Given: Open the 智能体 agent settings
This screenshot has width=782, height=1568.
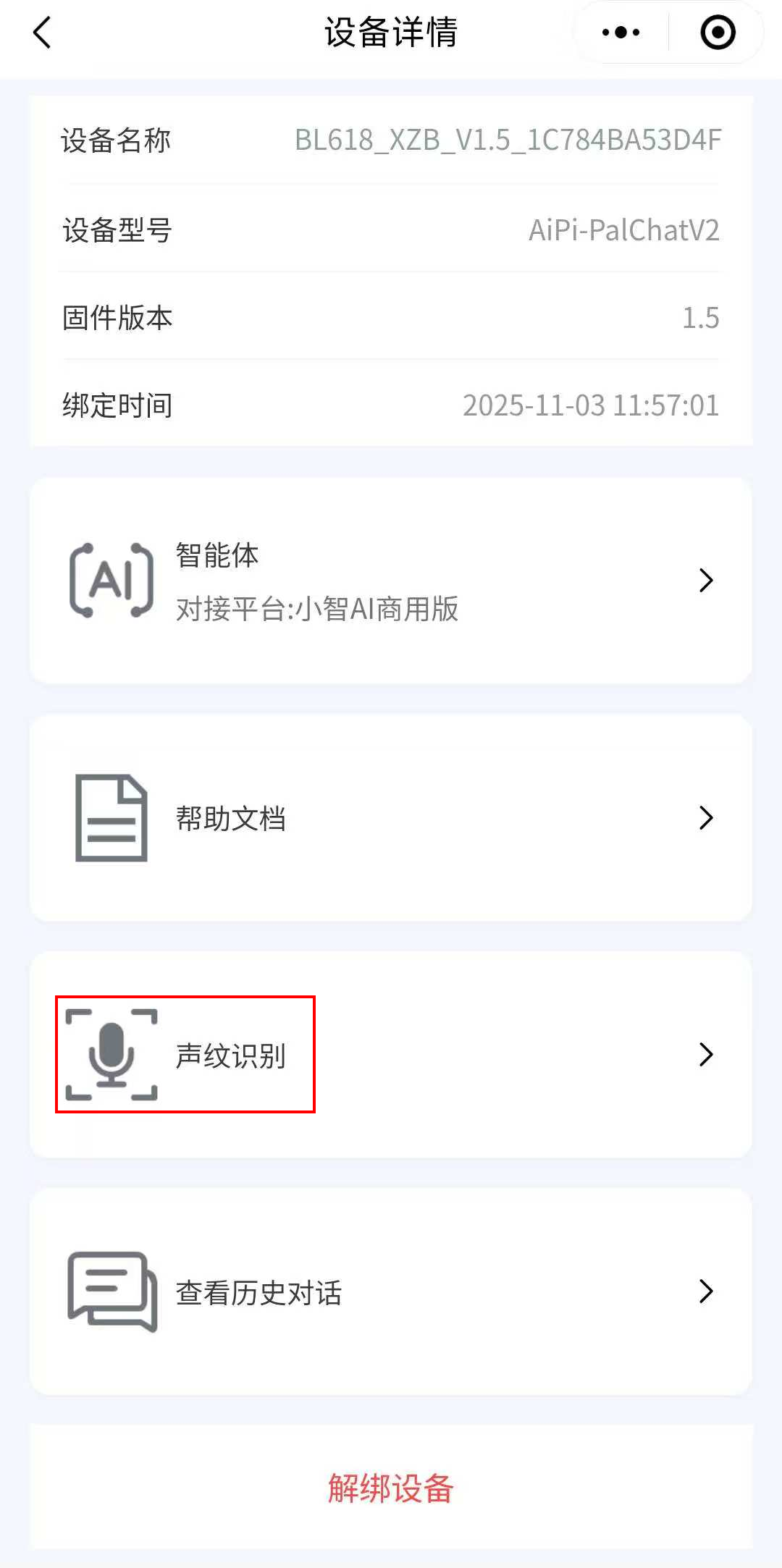Looking at the screenshot, I should (x=391, y=581).
